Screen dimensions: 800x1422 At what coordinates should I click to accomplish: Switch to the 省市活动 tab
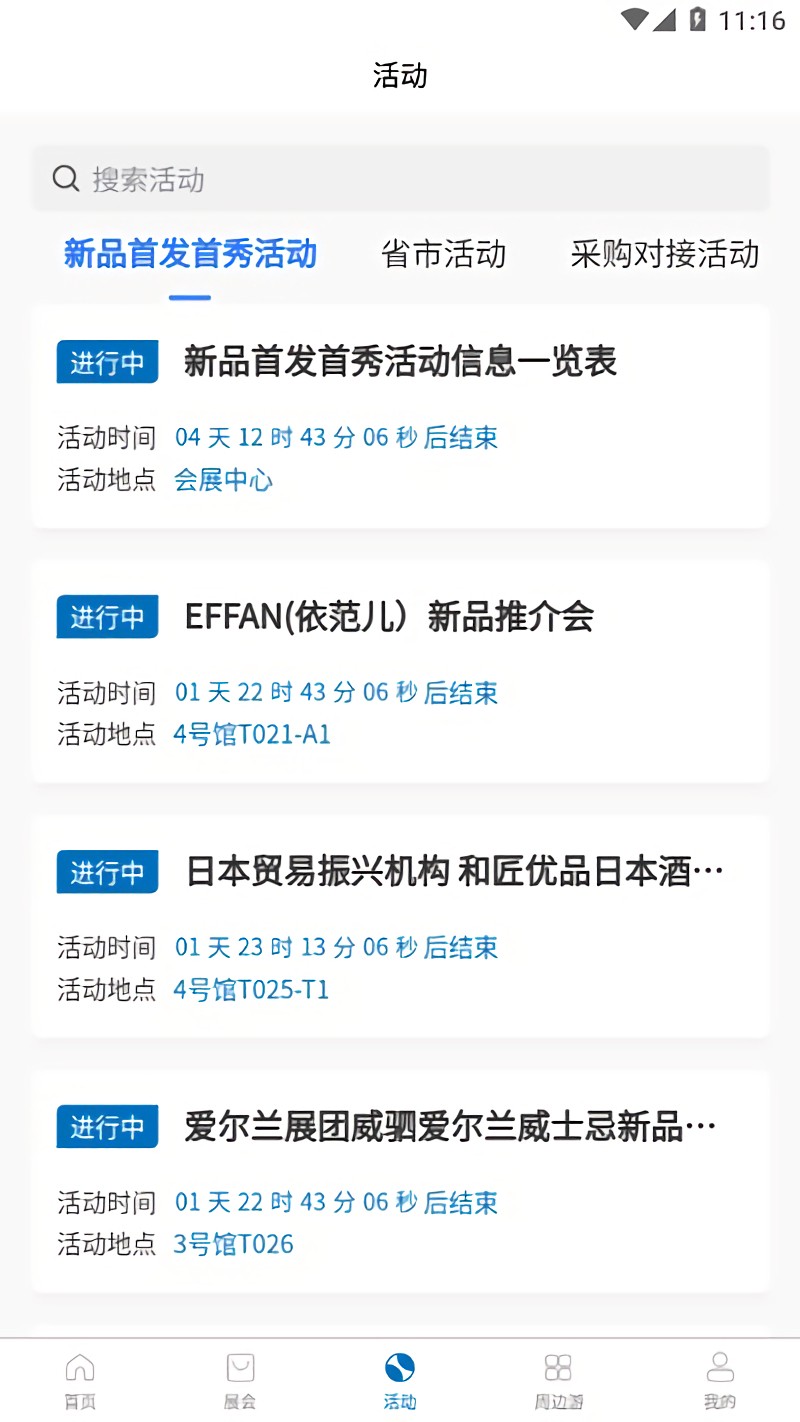coord(443,254)
